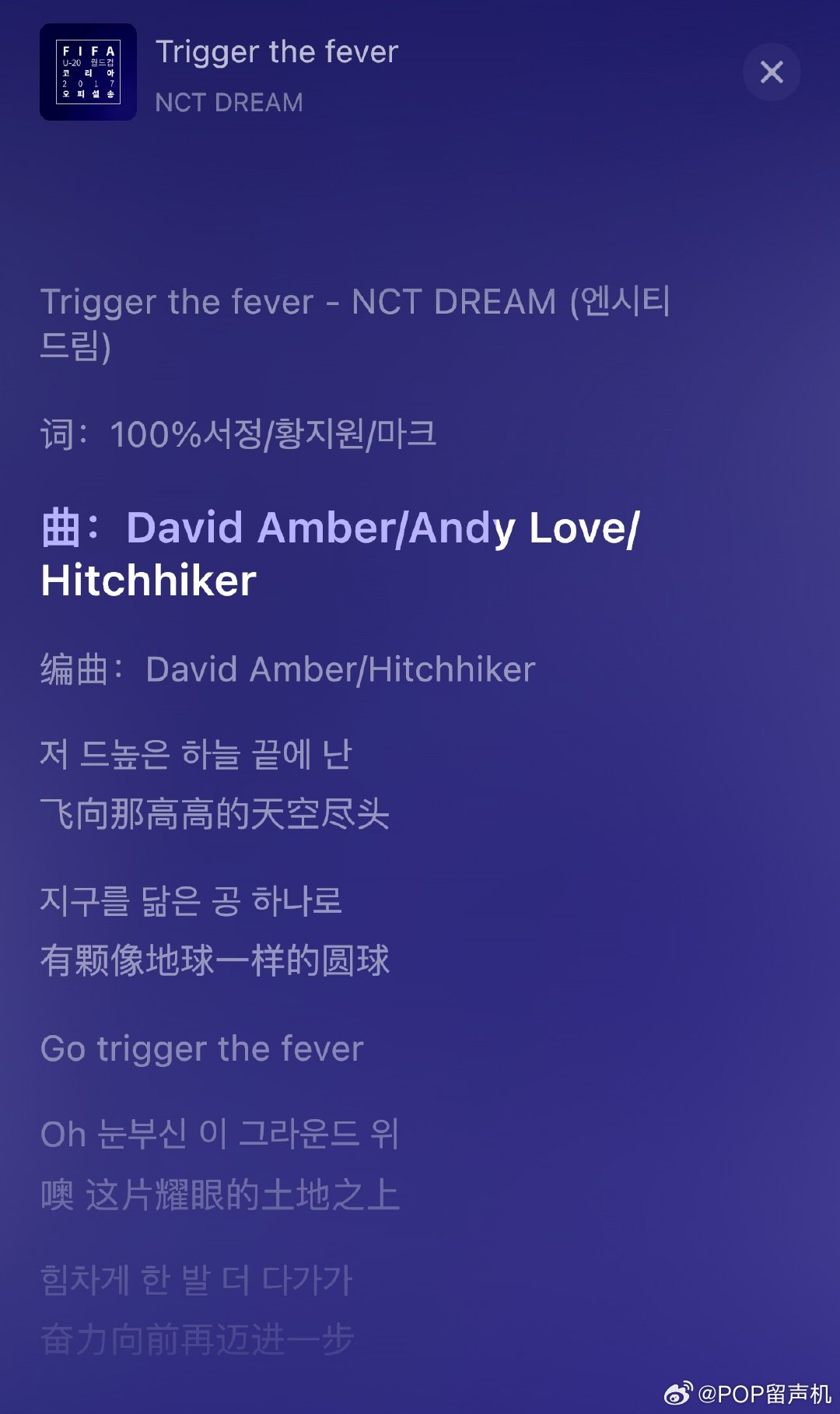Click the Korean text (엔시티 드림) in header
The width and height of the screenshot is (840, 1414).
click(x=622, y=303)
